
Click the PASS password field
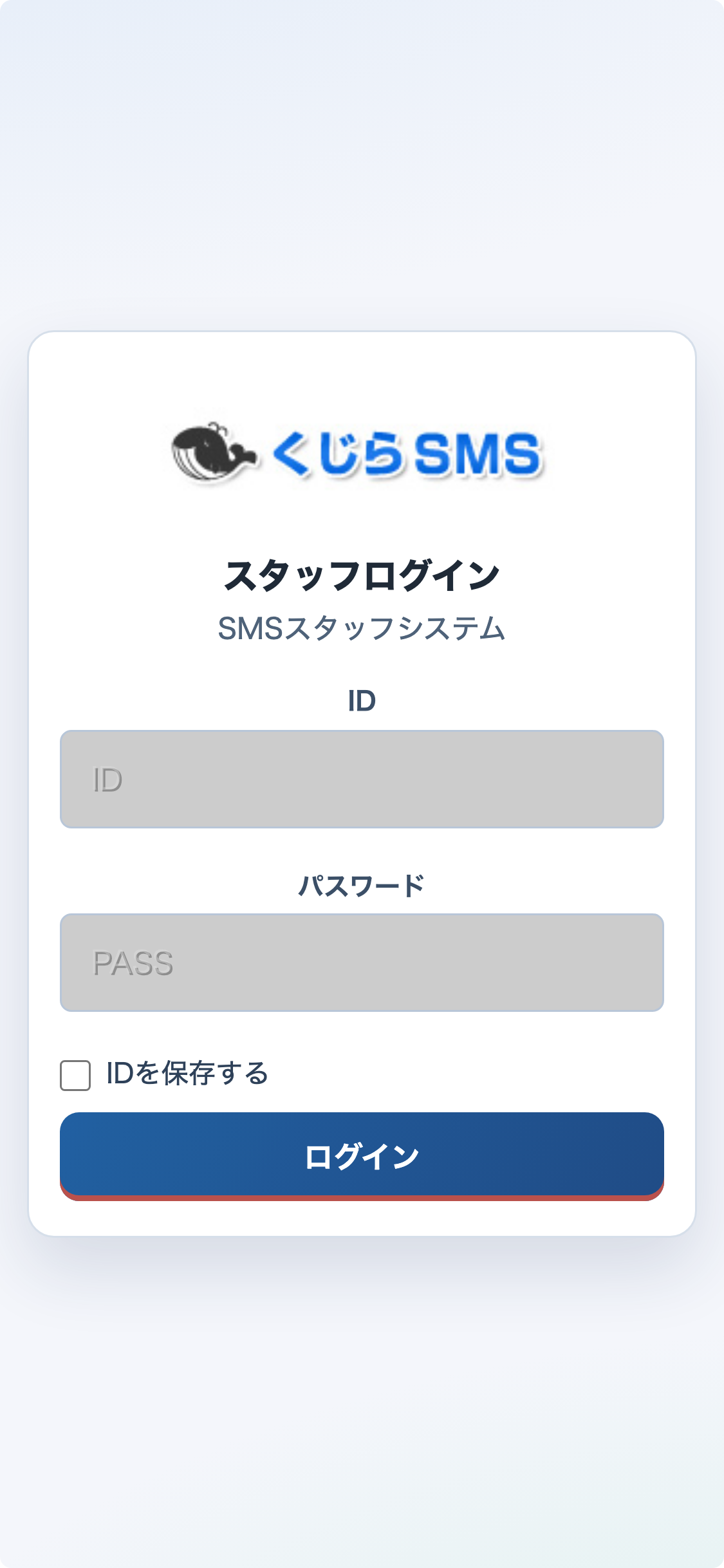point(362,962)
